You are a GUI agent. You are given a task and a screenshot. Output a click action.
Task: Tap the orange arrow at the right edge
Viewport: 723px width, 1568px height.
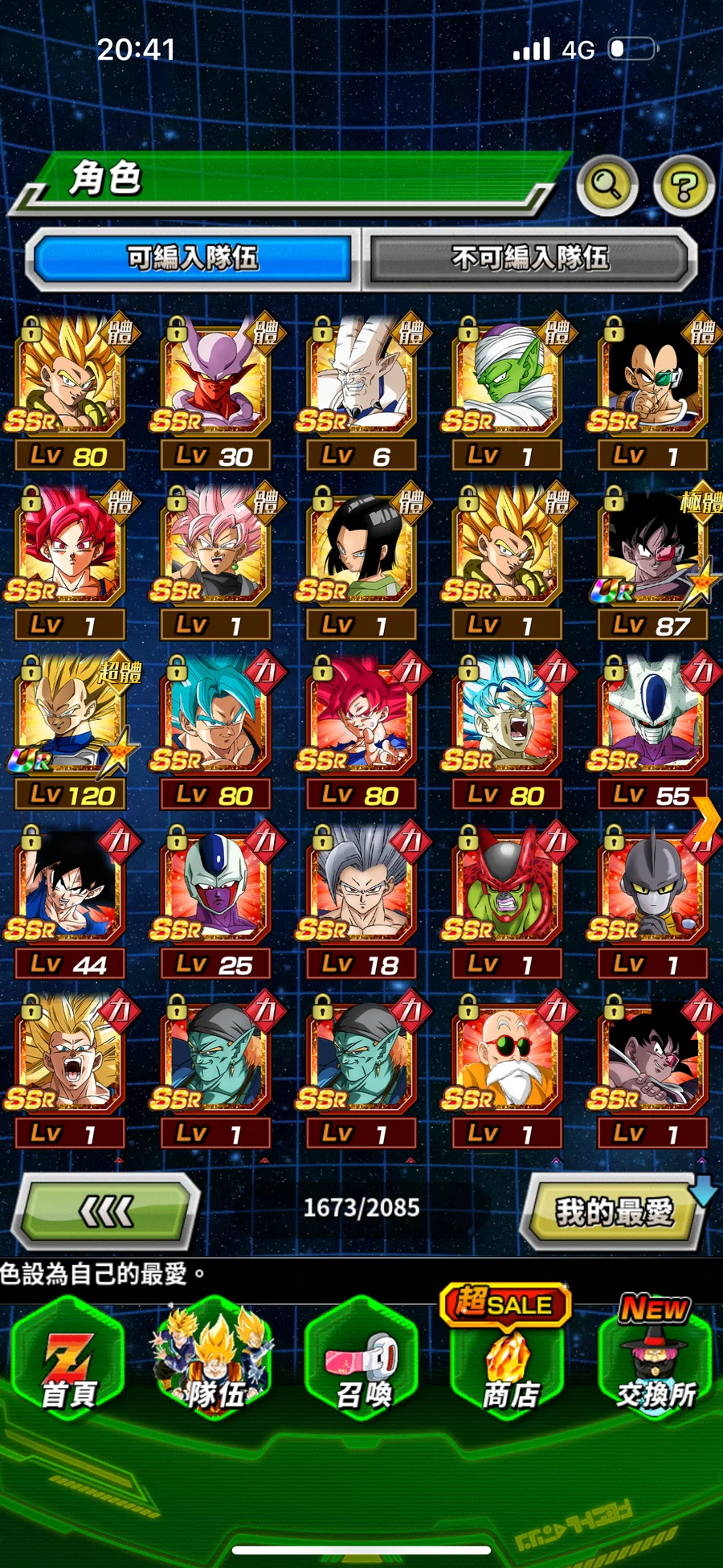(x=708, y=820)
